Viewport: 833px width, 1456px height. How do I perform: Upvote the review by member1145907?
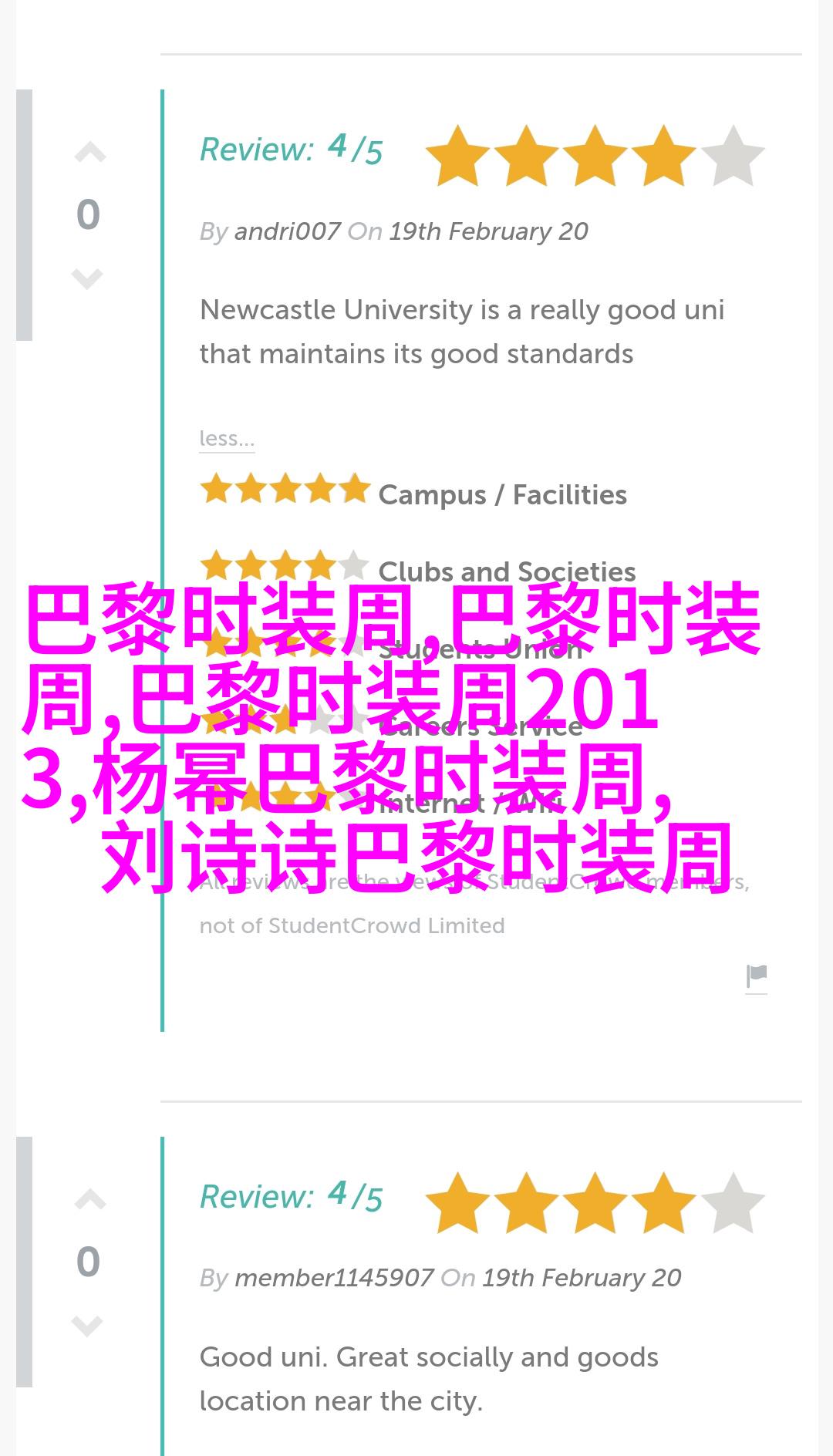[89, 1199]
